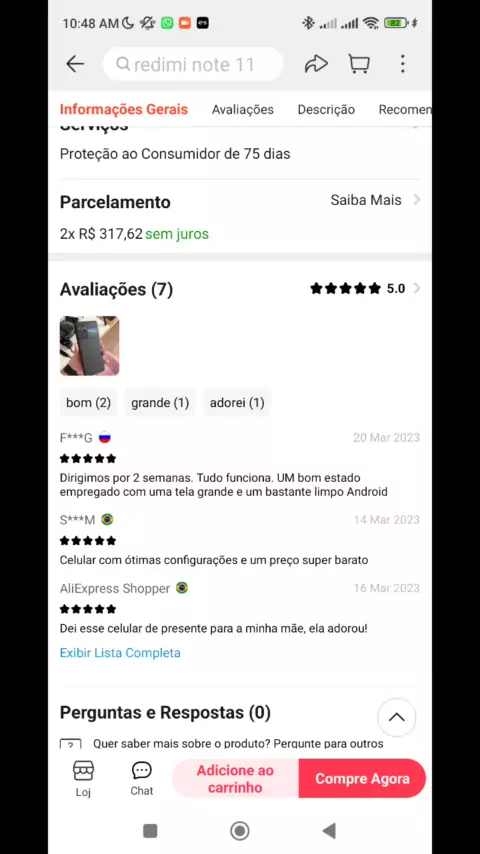Share this product
This screenshot has height=854, width=480.
(316, 64)
